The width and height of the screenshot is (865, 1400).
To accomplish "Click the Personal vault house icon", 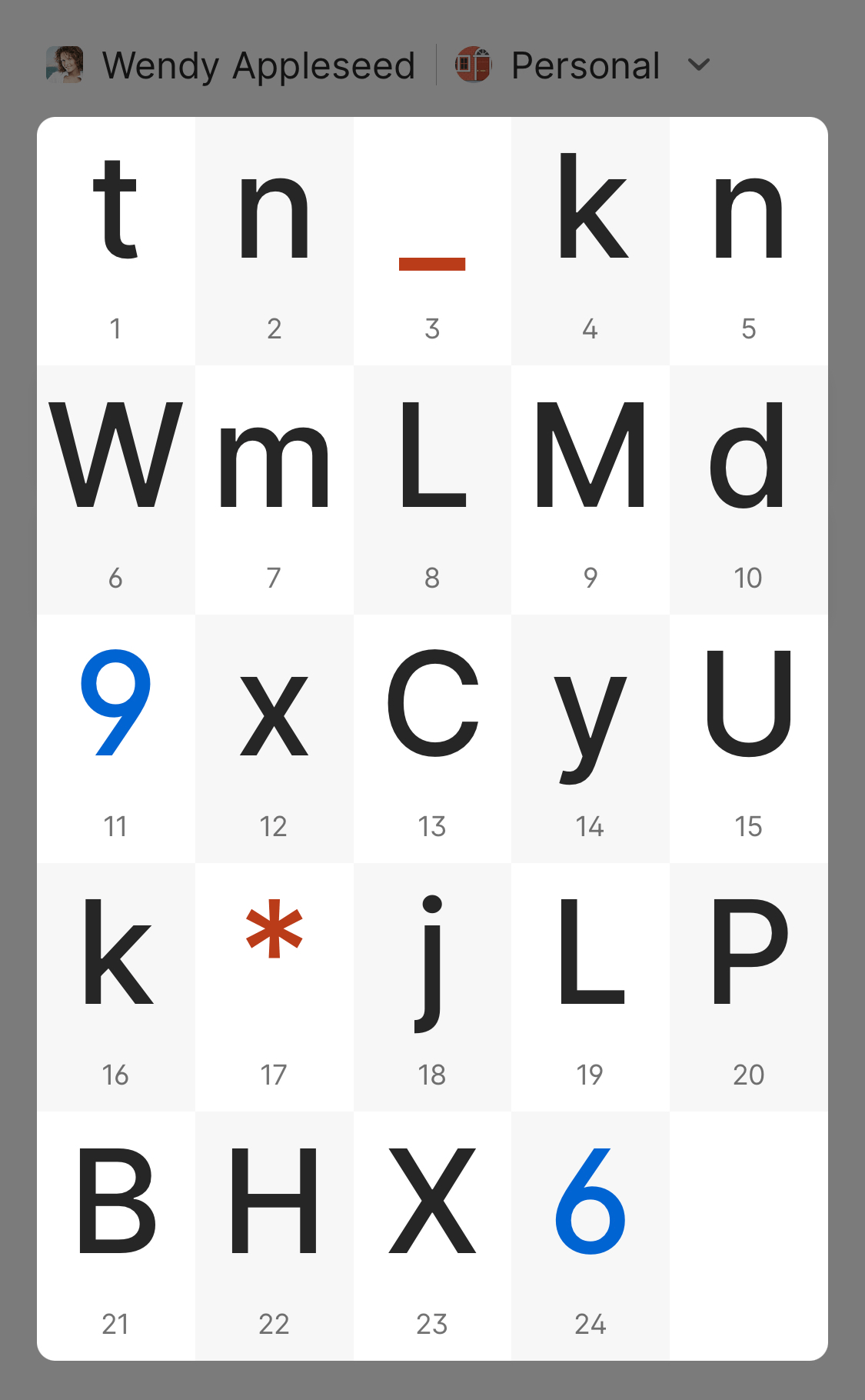I will coord(472,65).
